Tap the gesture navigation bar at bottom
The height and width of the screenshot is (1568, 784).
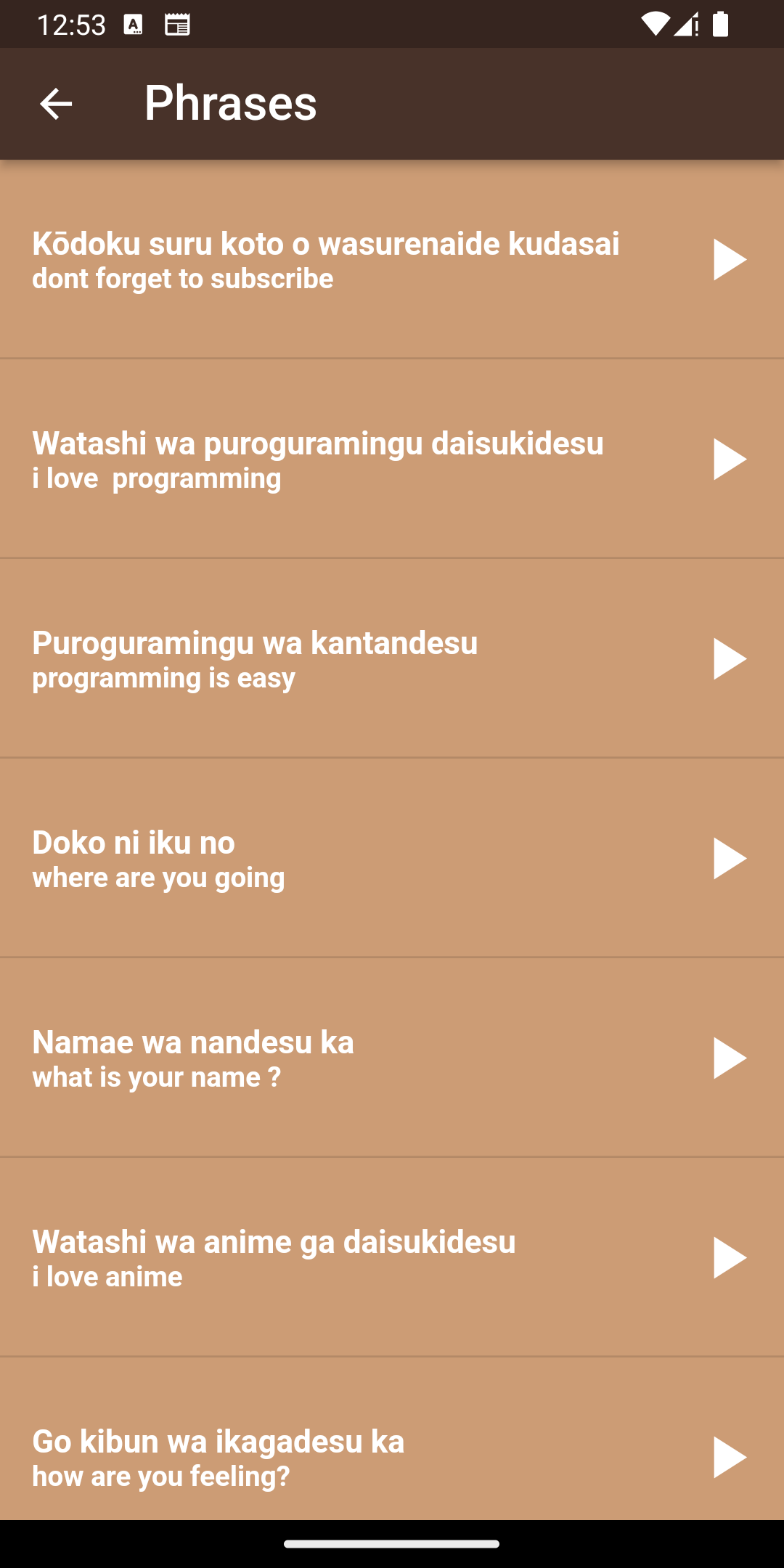click(x=392, y=1543)
